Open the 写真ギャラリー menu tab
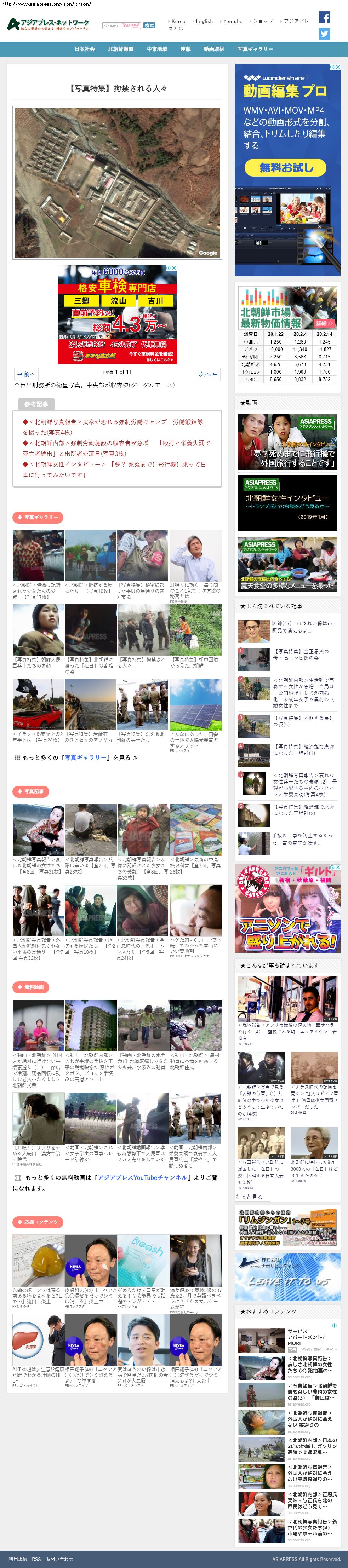Image resolution: width=348 pixels, height=1568 pixels. (255, 49)
